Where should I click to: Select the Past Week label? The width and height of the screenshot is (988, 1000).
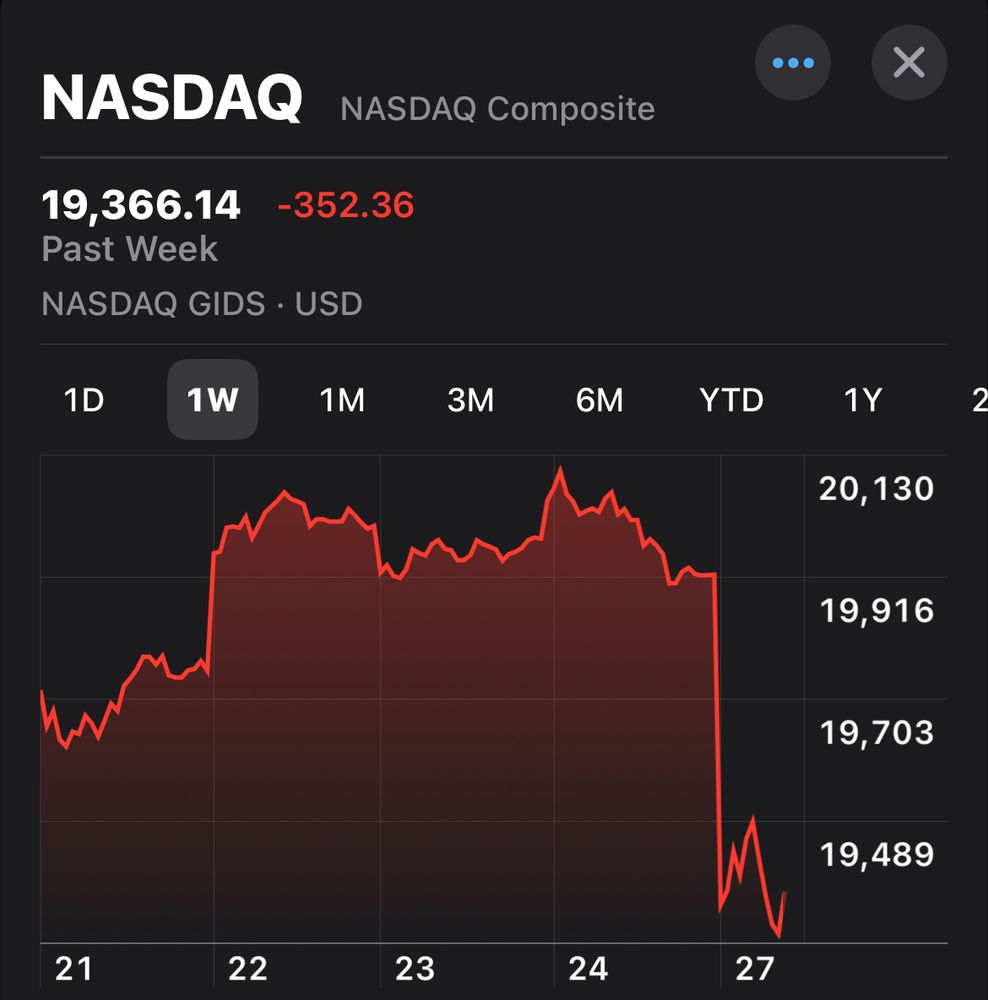(129, 249)
